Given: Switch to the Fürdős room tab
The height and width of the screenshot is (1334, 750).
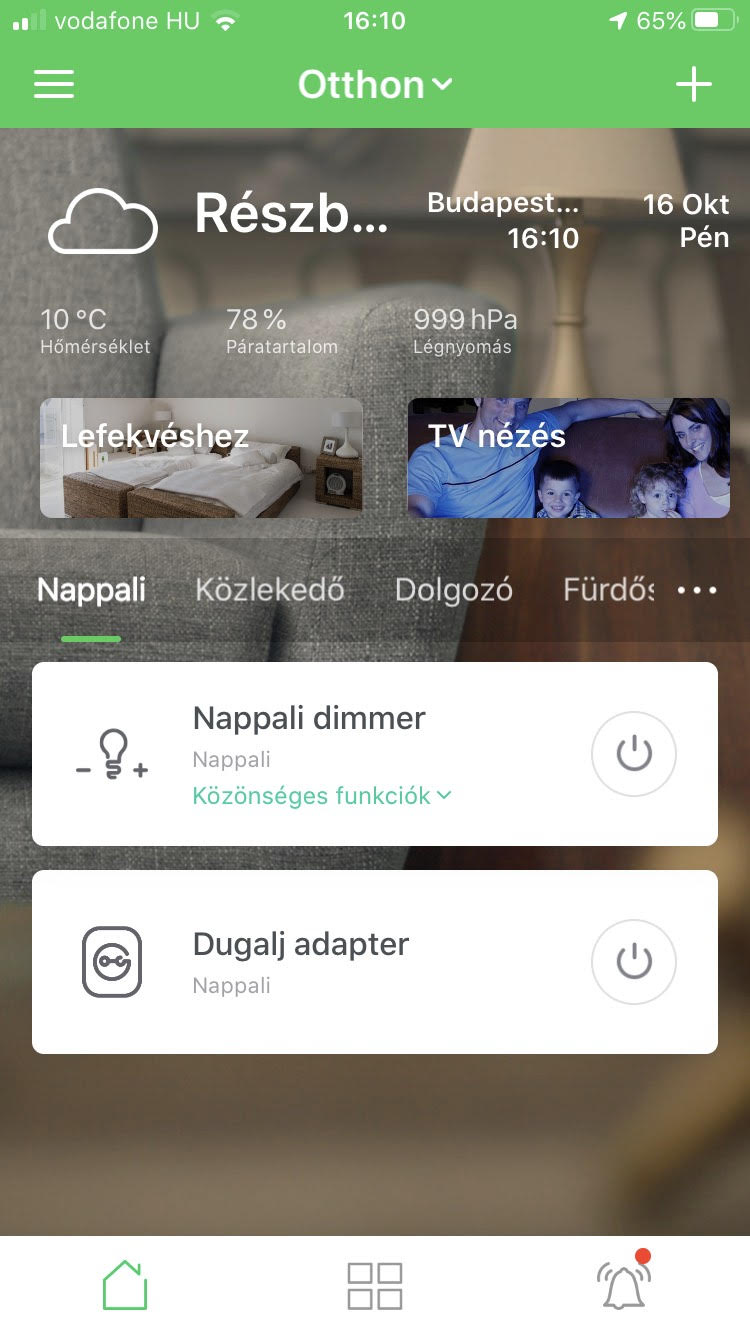Looking at the screenshot, I should [x=608, y=590].
